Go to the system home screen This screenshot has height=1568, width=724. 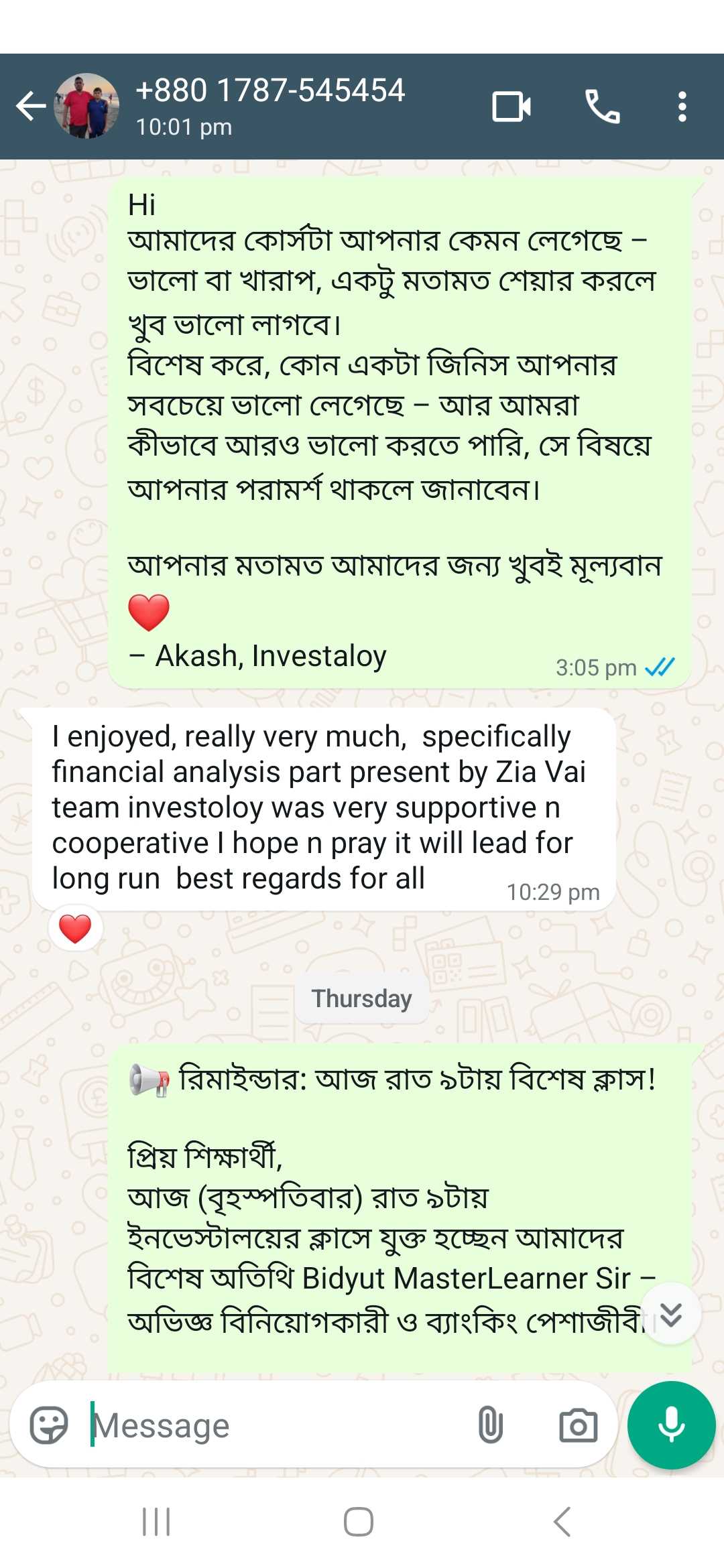point(359,1522)
